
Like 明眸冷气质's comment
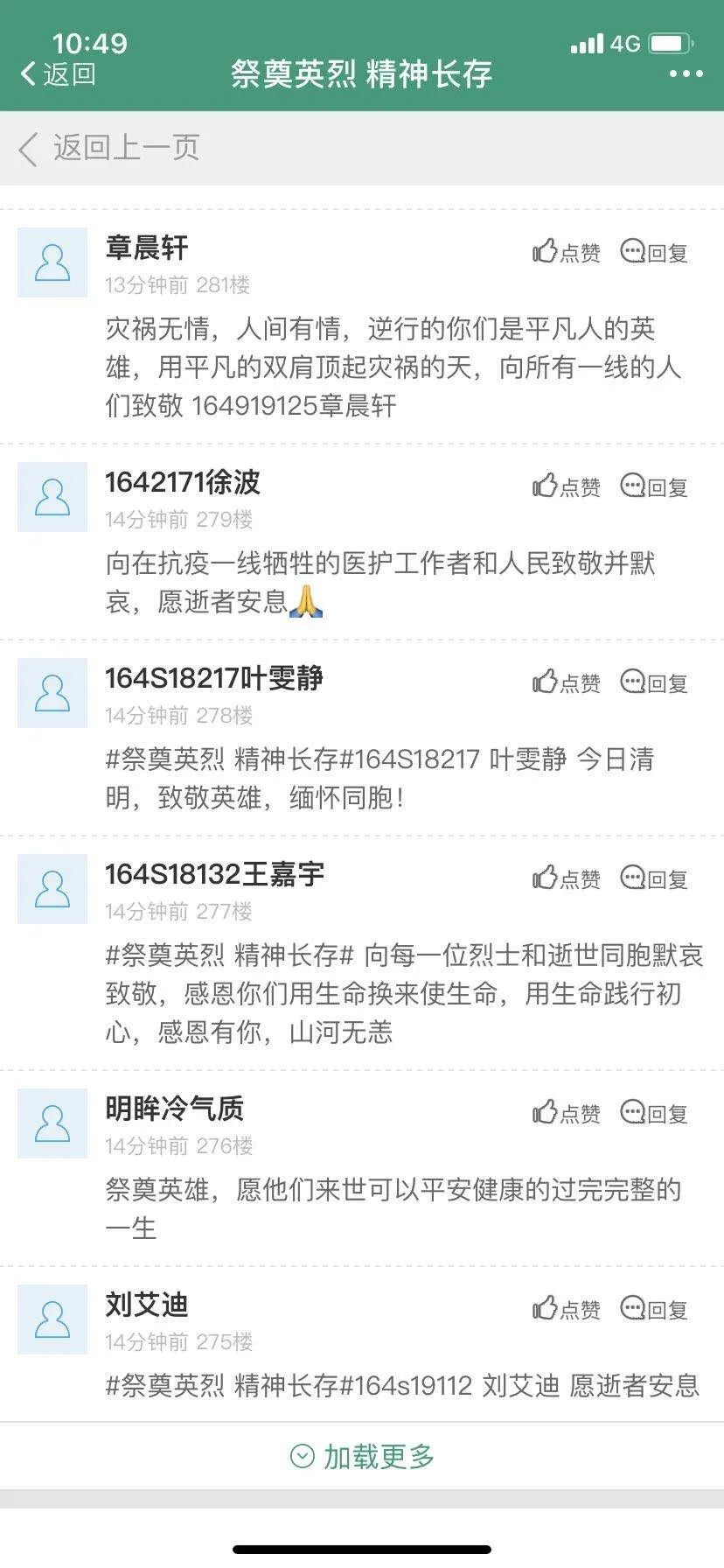pyautogui.click(x=567, y=1114)
